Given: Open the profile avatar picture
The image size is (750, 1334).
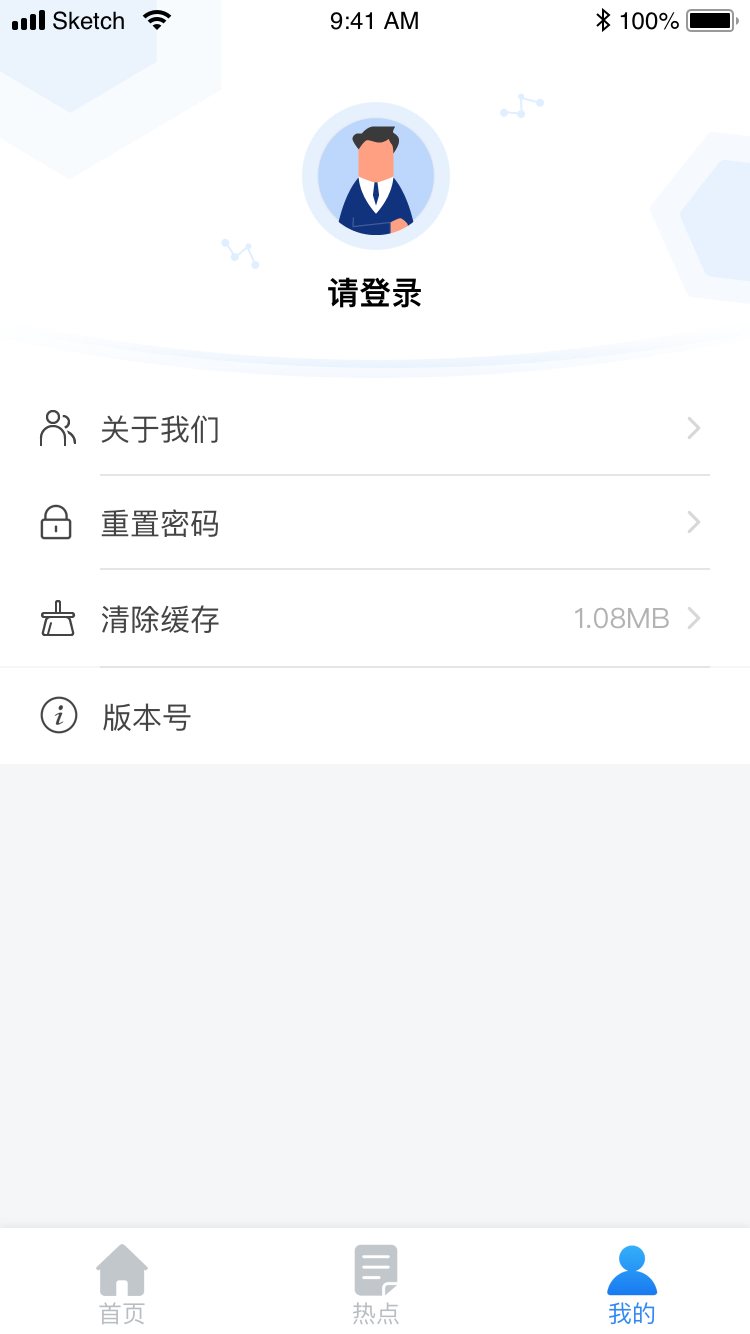Looking at the screenshot, I should pyautogui.click(x=376, y=177).
